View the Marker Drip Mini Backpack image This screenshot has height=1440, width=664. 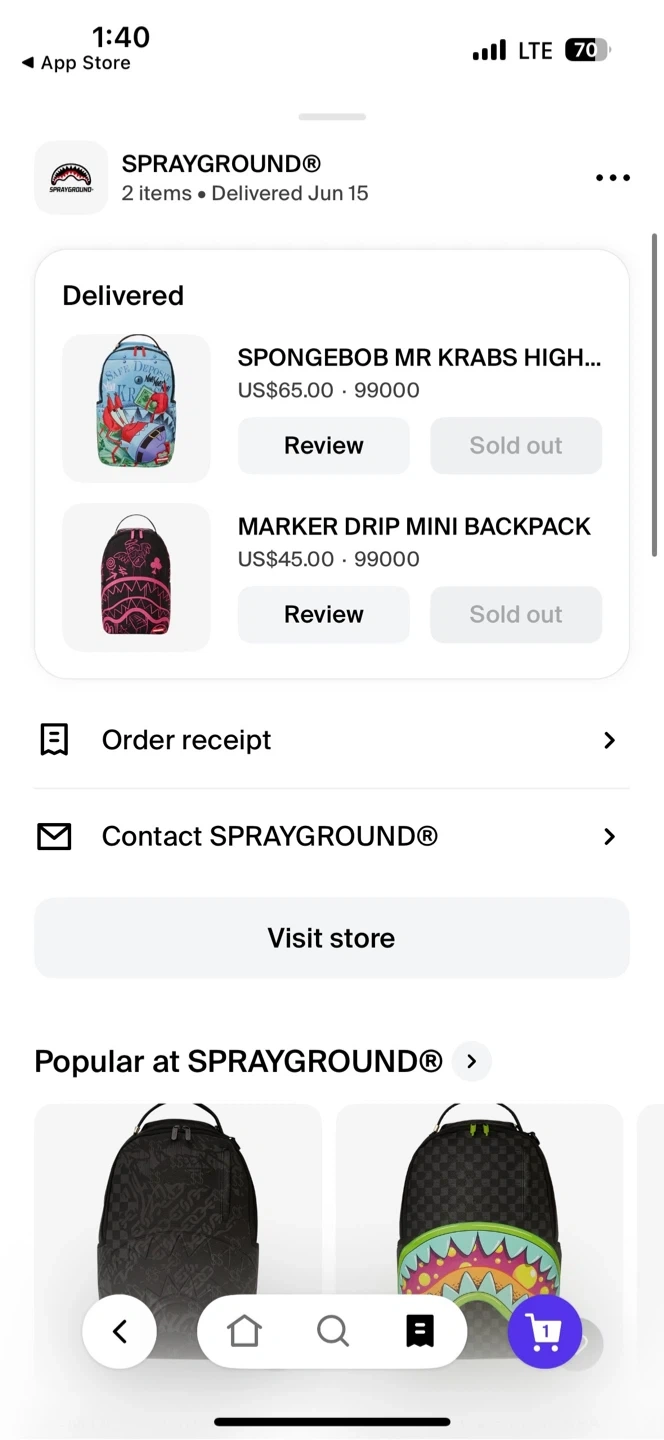[x=136, y=577]
